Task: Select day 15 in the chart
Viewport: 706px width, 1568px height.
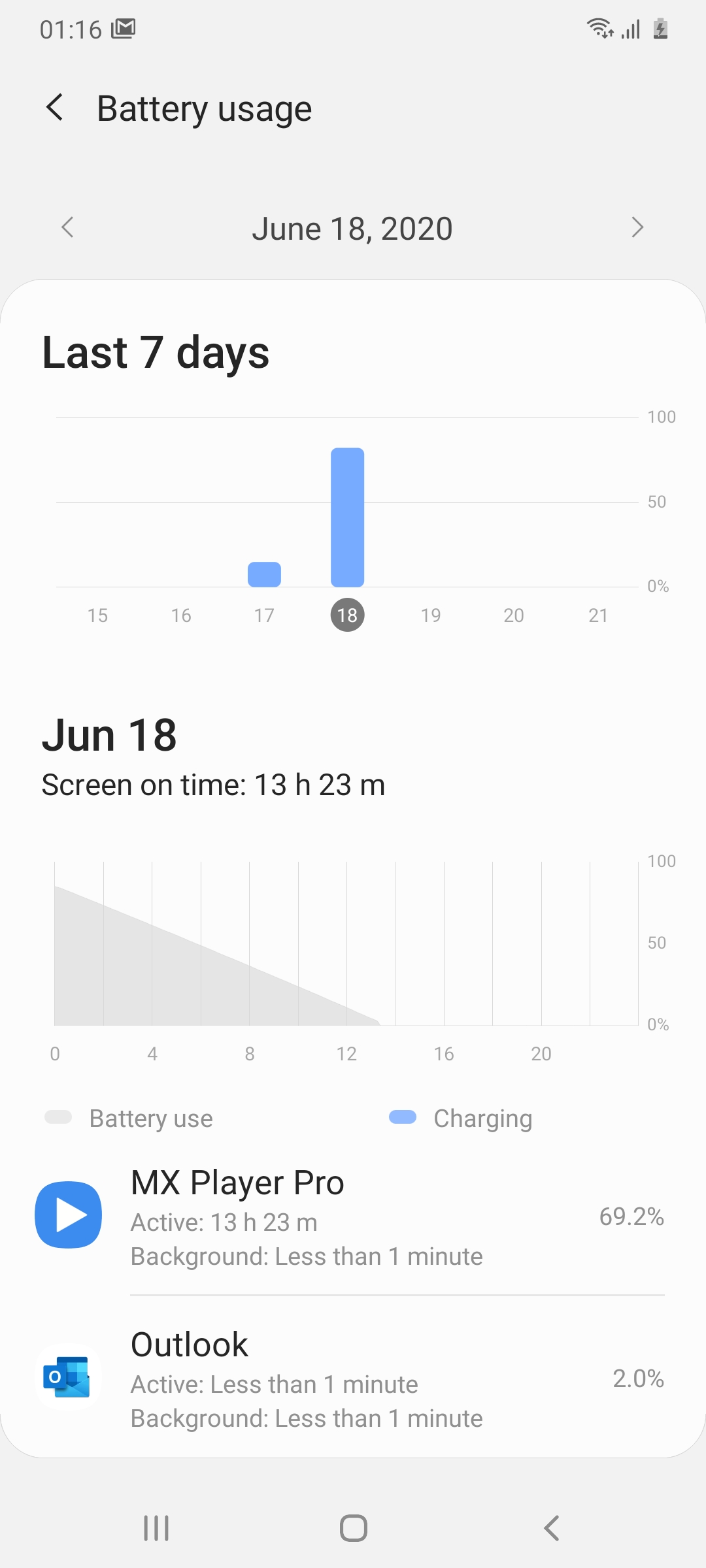Action: pos(97,615)
